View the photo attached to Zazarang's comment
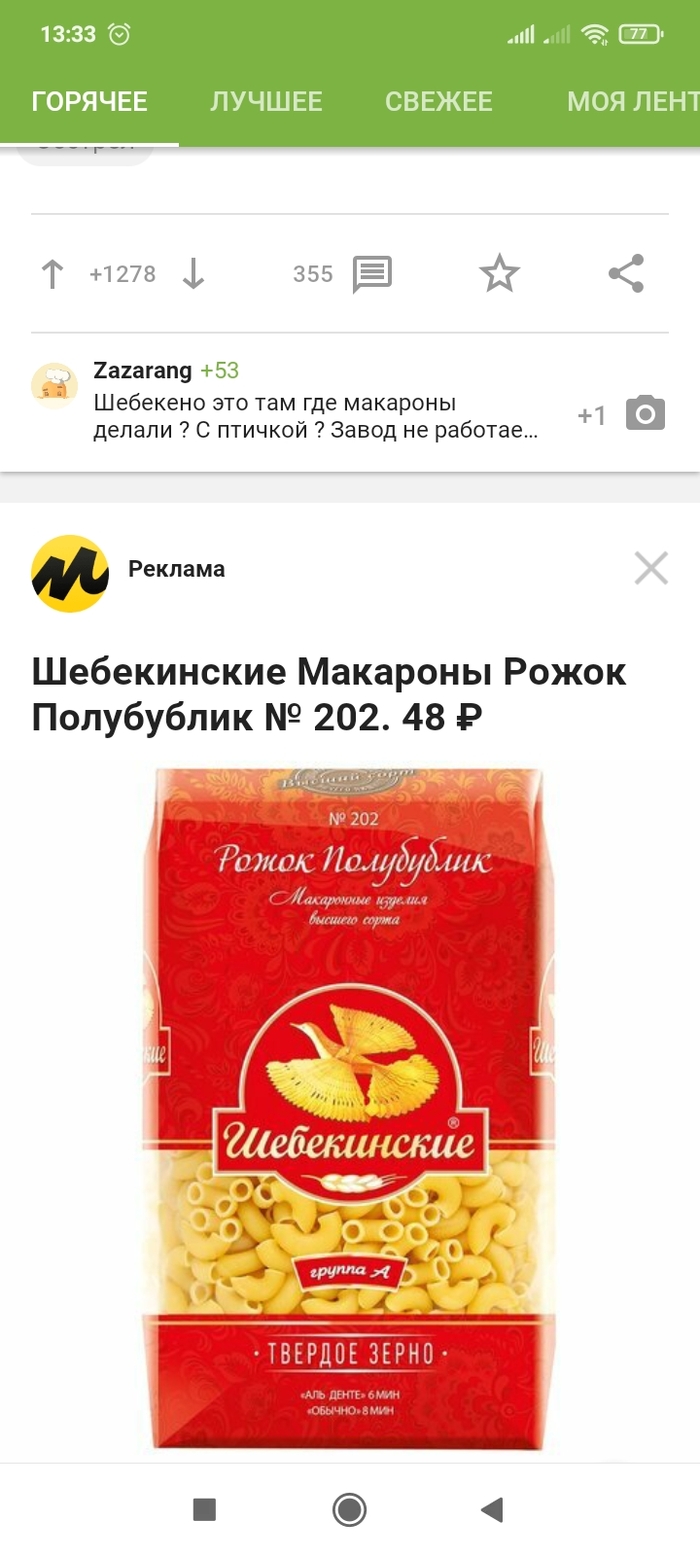 645,414
